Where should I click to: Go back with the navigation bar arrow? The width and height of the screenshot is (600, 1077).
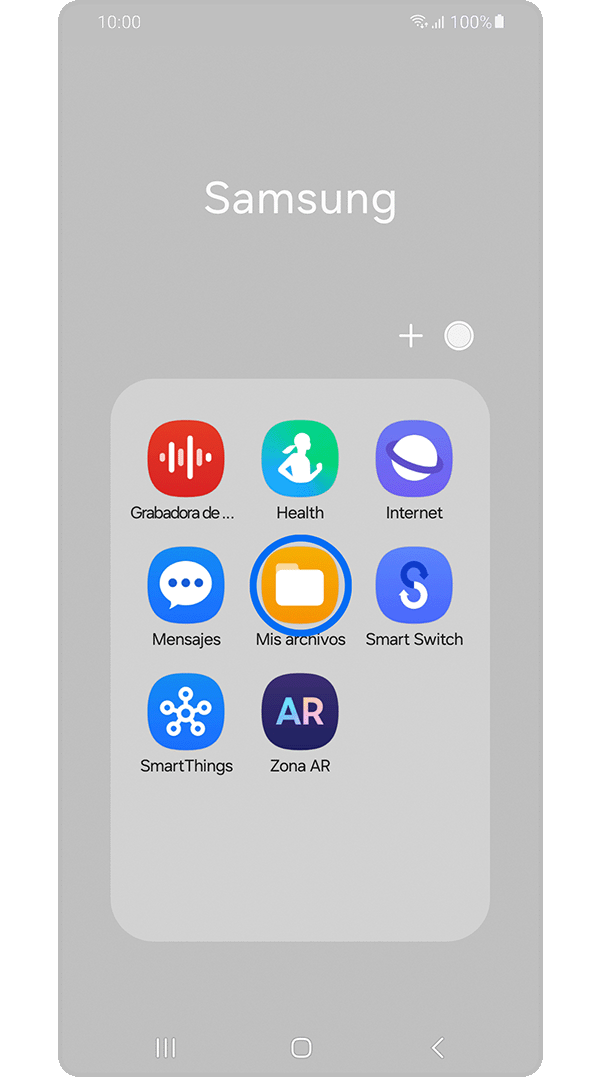pos(437,1047)
